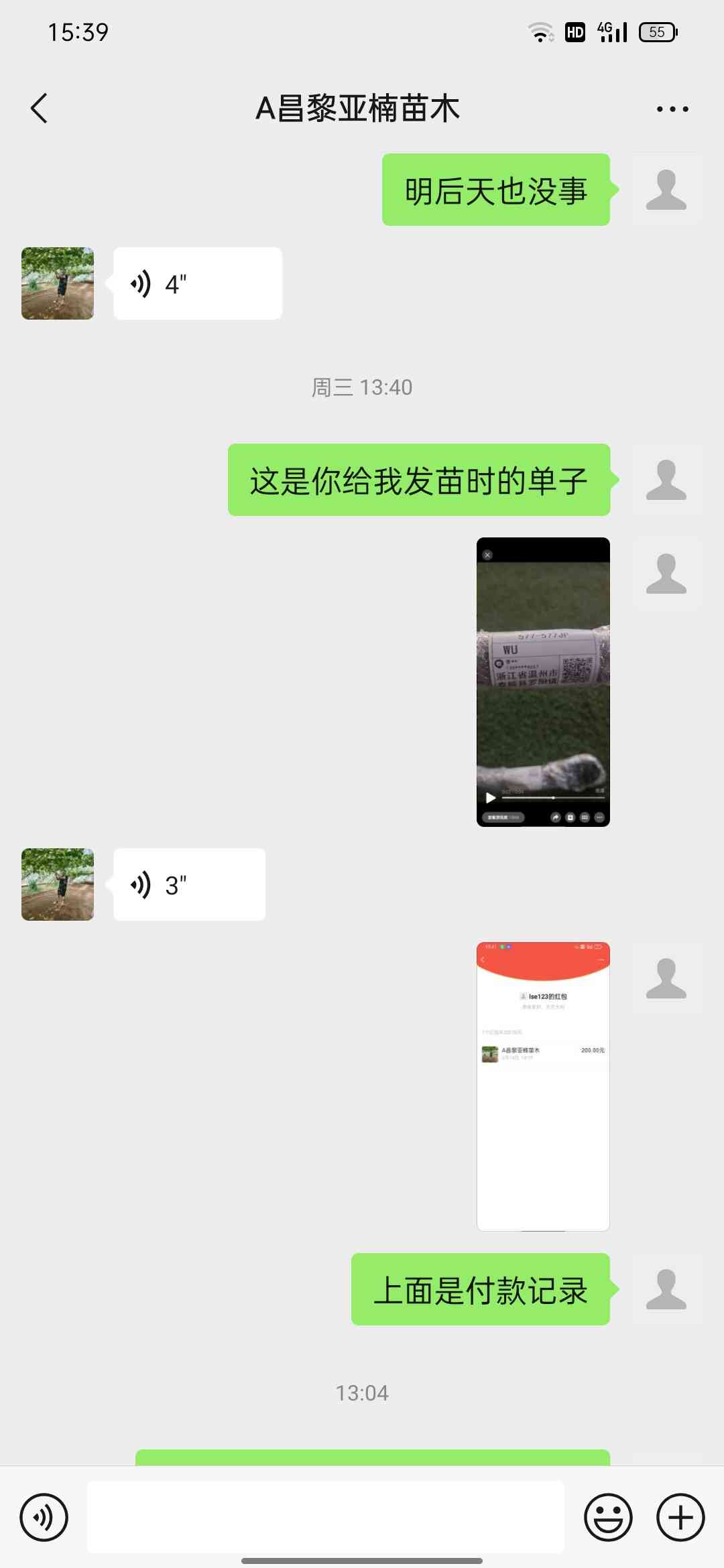Open the chat info three-dot menu

coord(672,109)
